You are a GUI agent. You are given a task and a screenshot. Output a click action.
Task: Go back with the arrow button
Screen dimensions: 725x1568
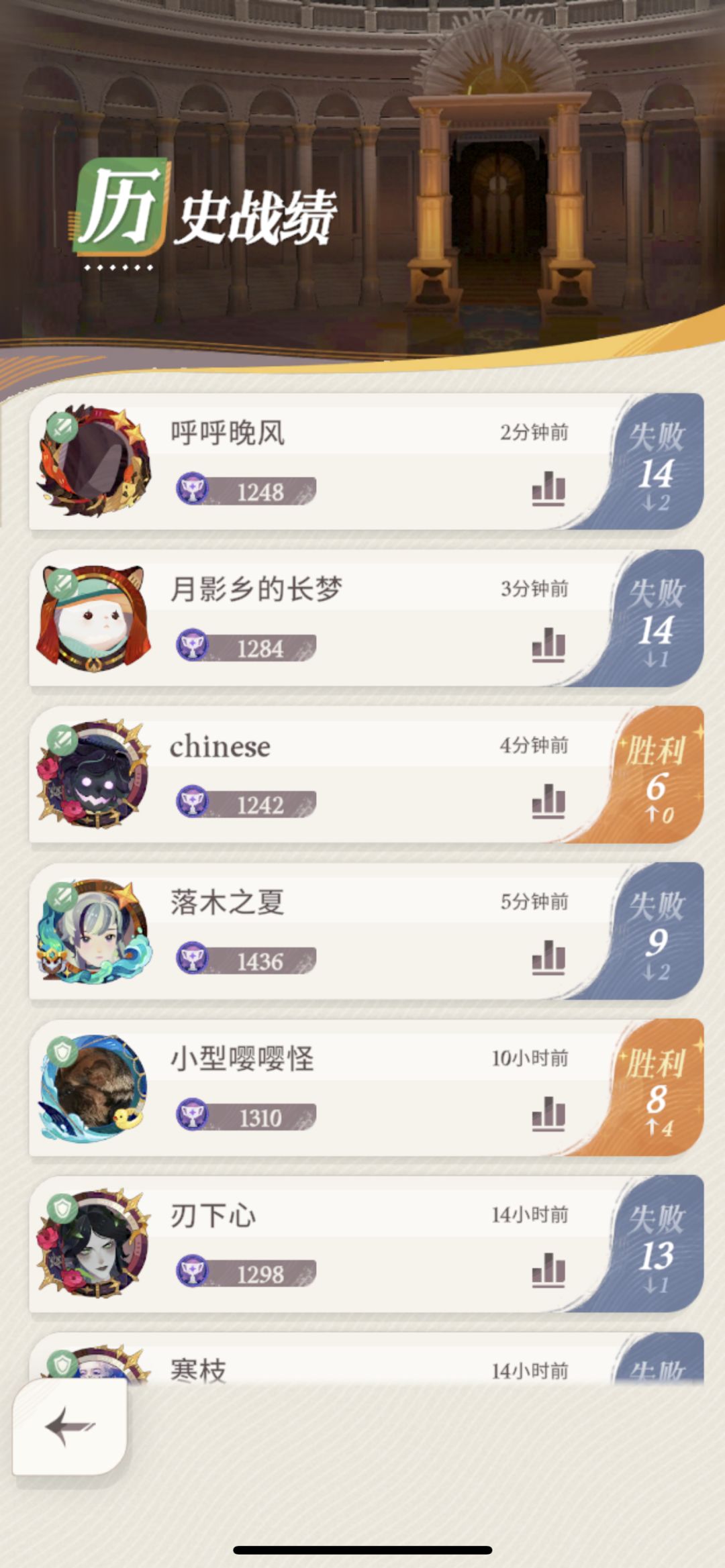pos(70,1426)
